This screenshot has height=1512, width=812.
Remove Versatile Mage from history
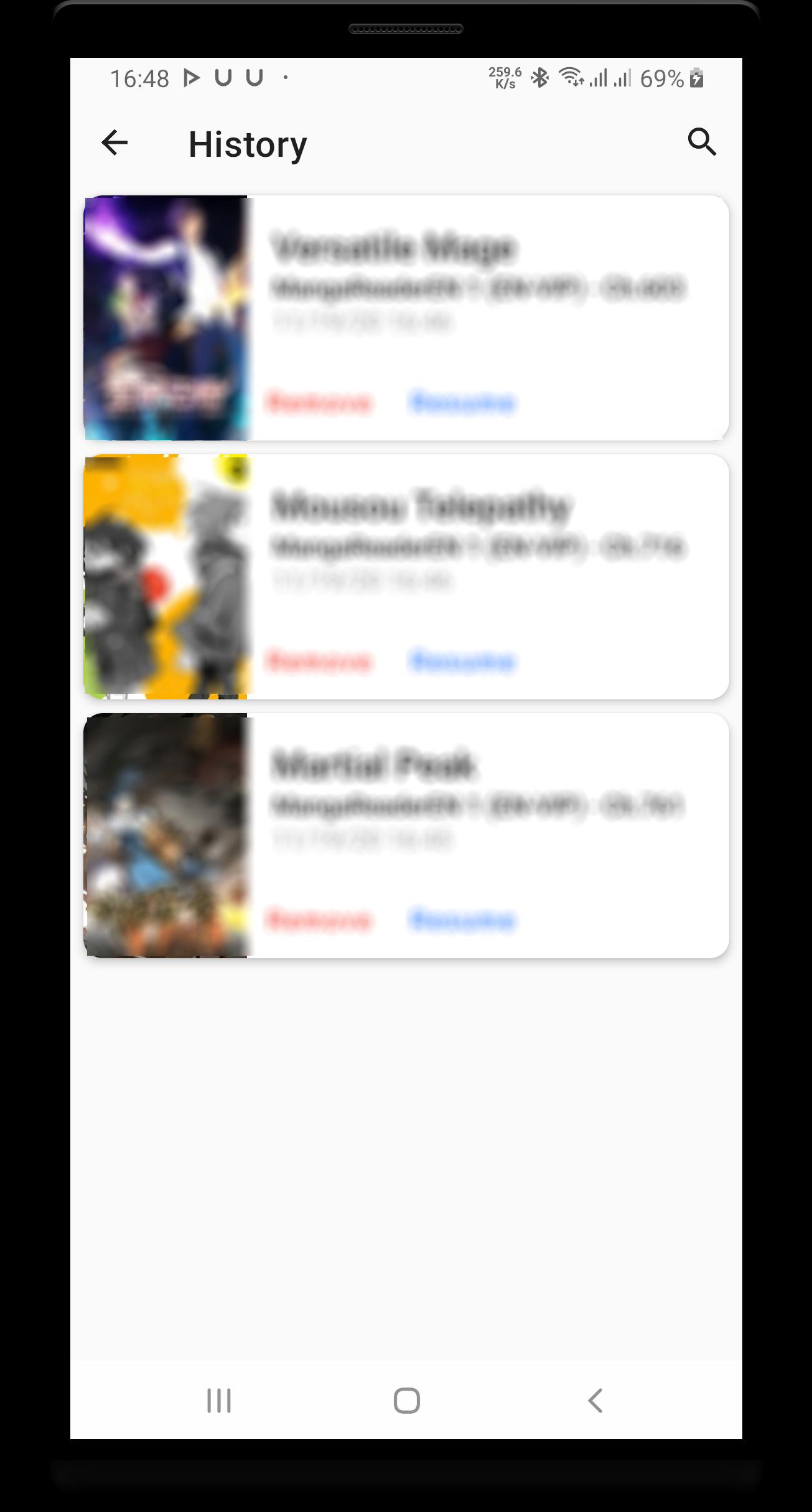click(319, 403)
